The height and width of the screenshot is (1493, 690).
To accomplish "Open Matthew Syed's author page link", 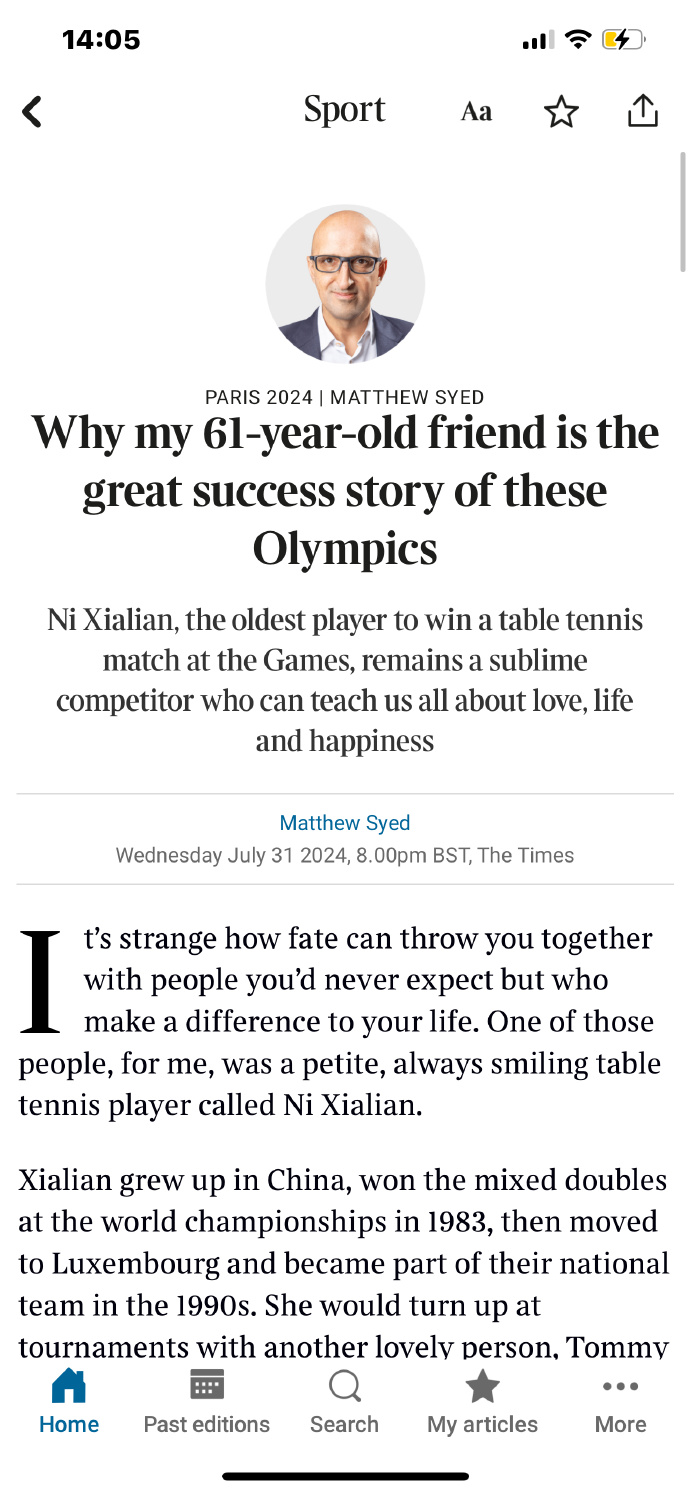I will pyautogui.click(x=344, y=823).
